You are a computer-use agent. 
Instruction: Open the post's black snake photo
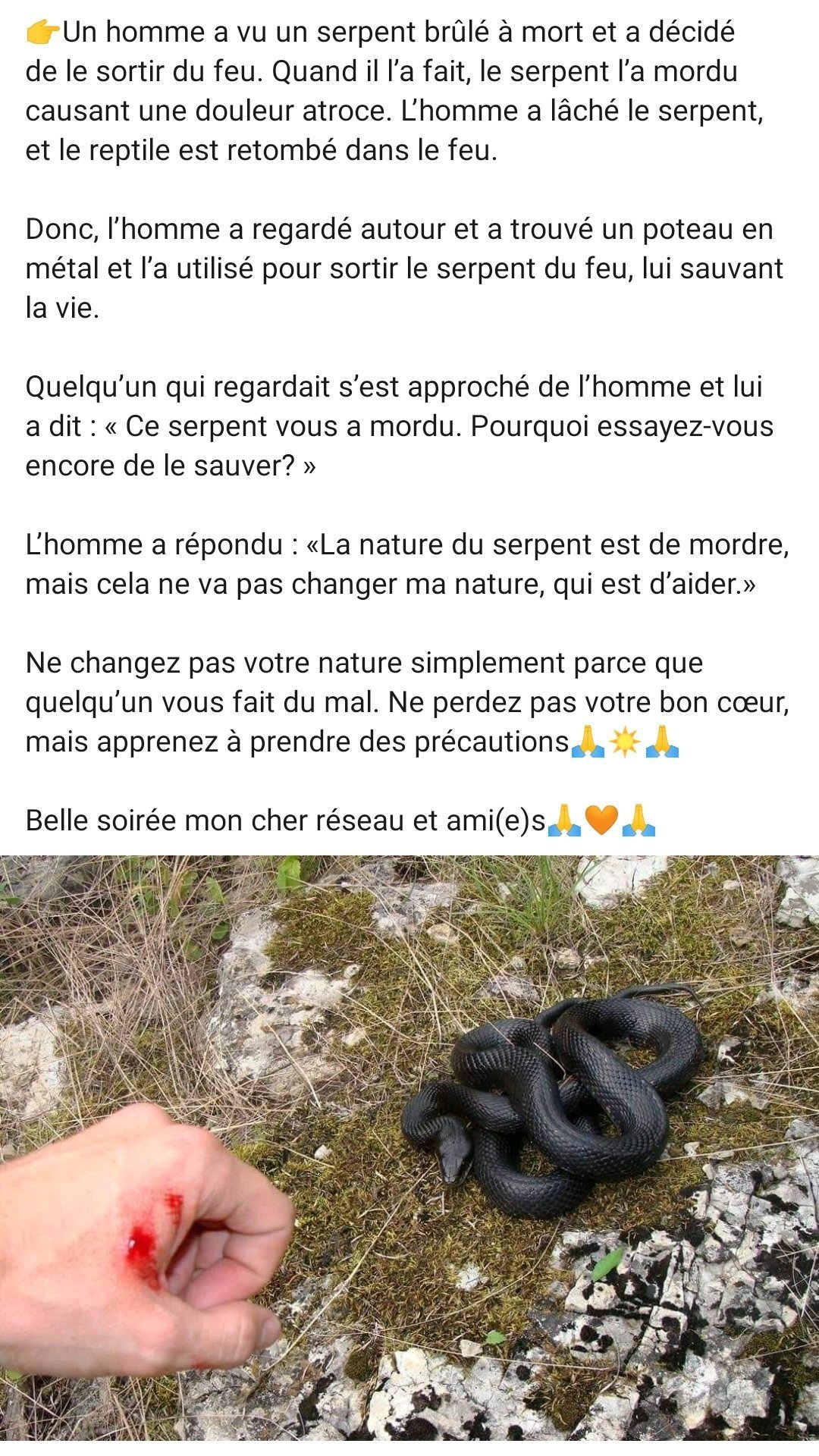coord(409,1147)
